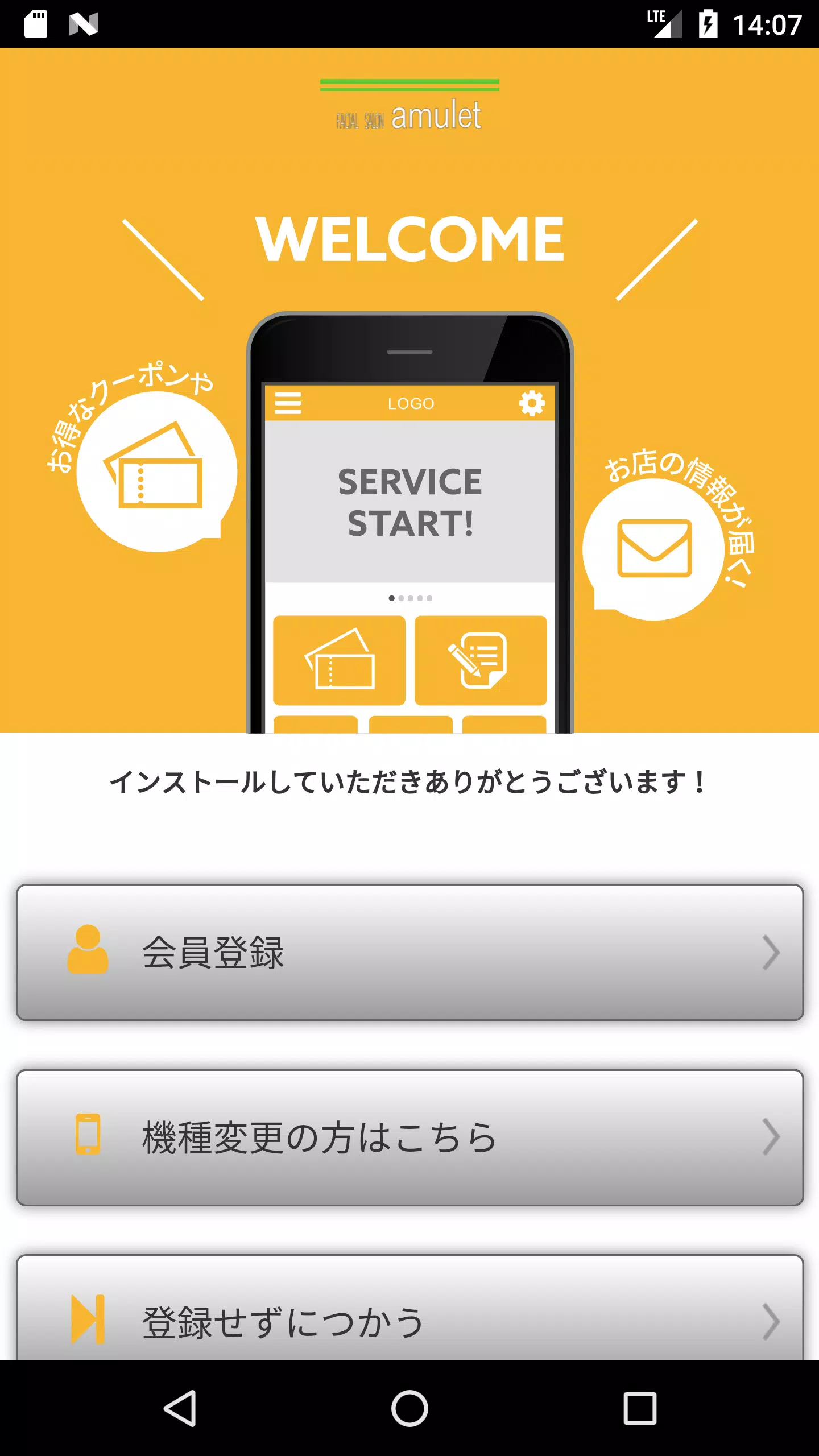Select the memo pad tile in the mockup
This screenshot has width=819, height=1456.
[481, 661]
